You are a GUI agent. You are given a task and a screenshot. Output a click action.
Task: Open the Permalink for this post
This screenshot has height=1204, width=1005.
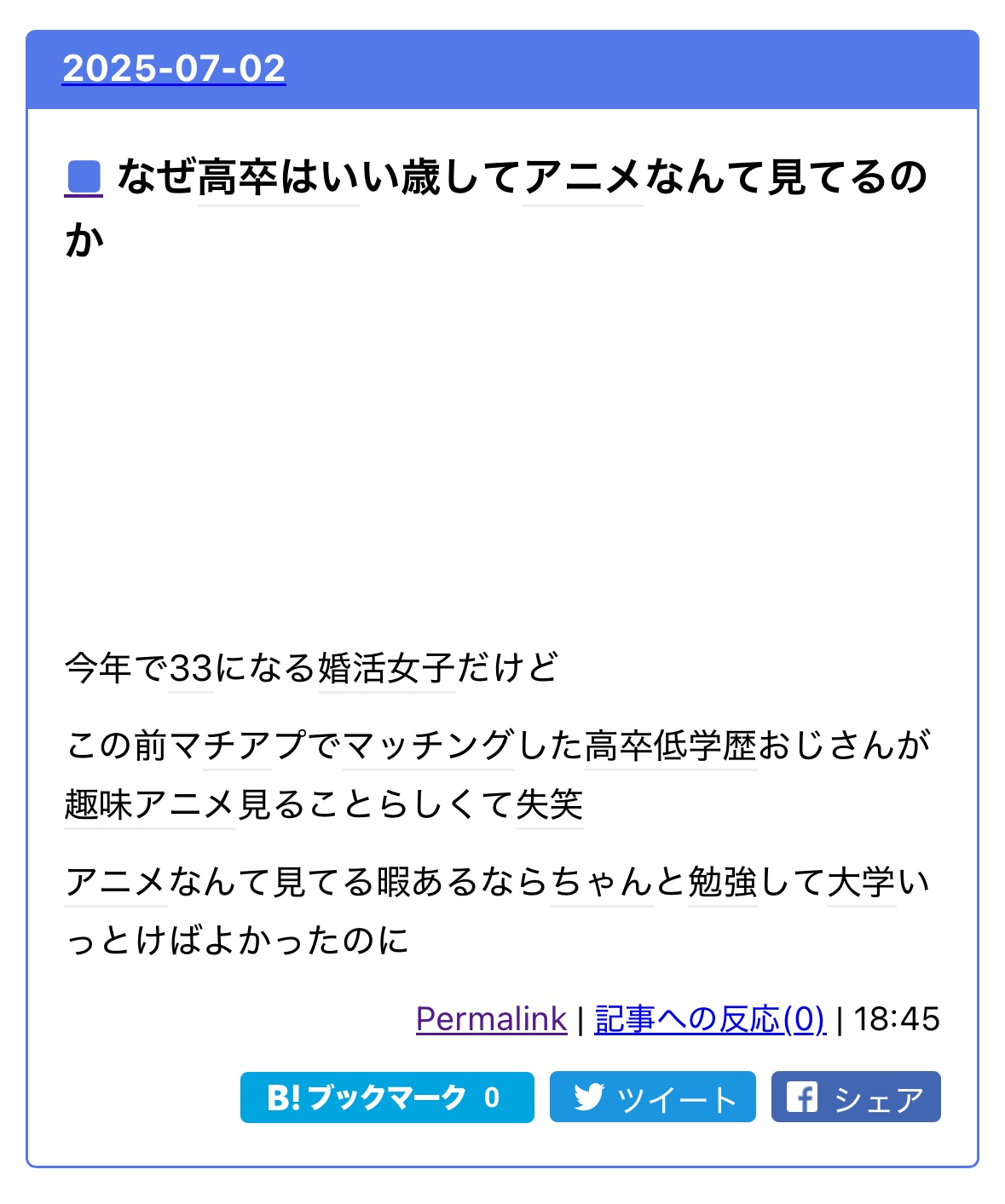coord(491,1019)
